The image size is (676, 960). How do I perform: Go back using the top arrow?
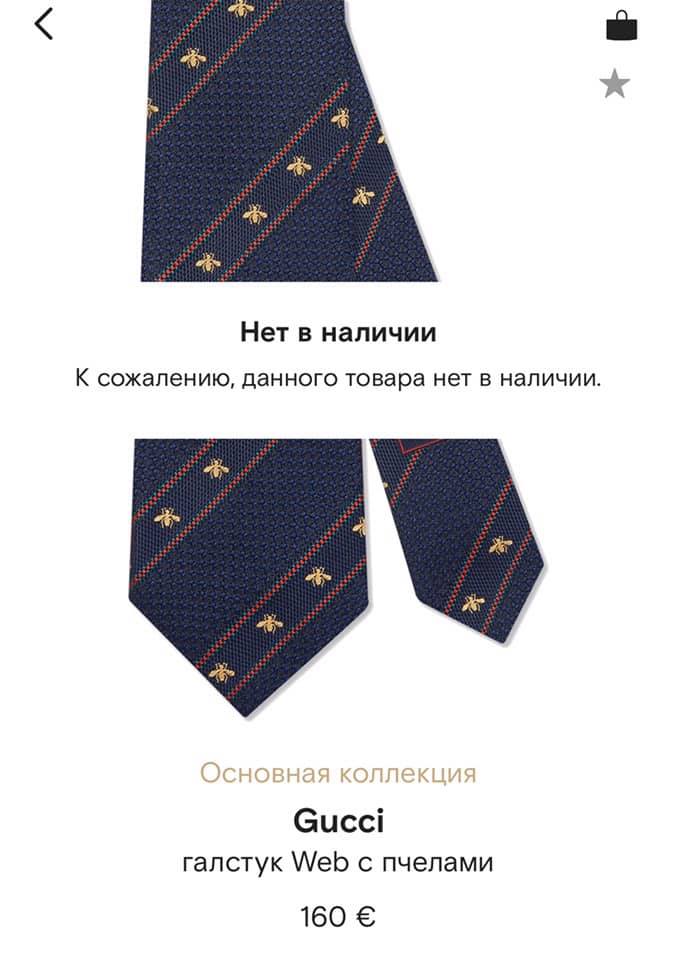42,24
